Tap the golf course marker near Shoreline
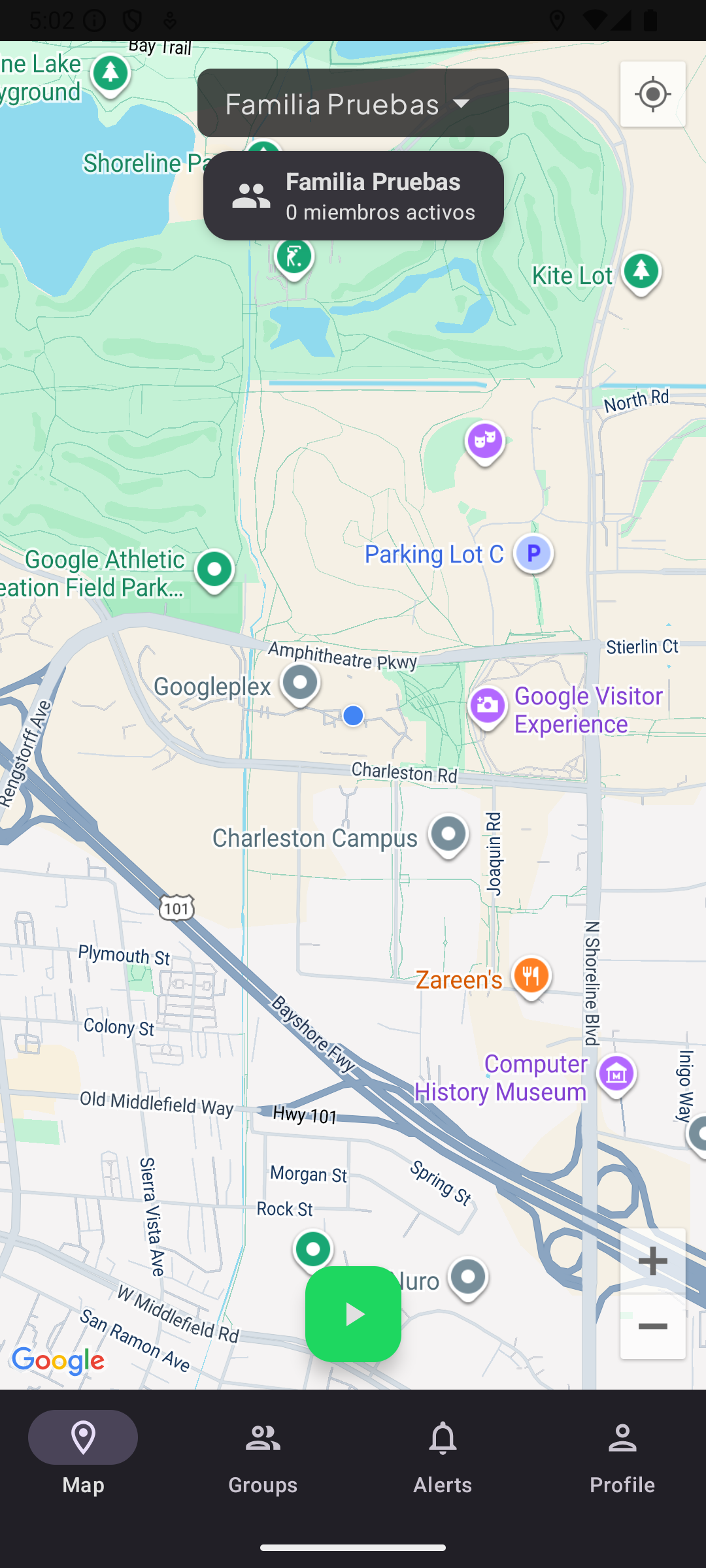The width and height of the screenshot is (706, 1568). [x=294, y=257]
